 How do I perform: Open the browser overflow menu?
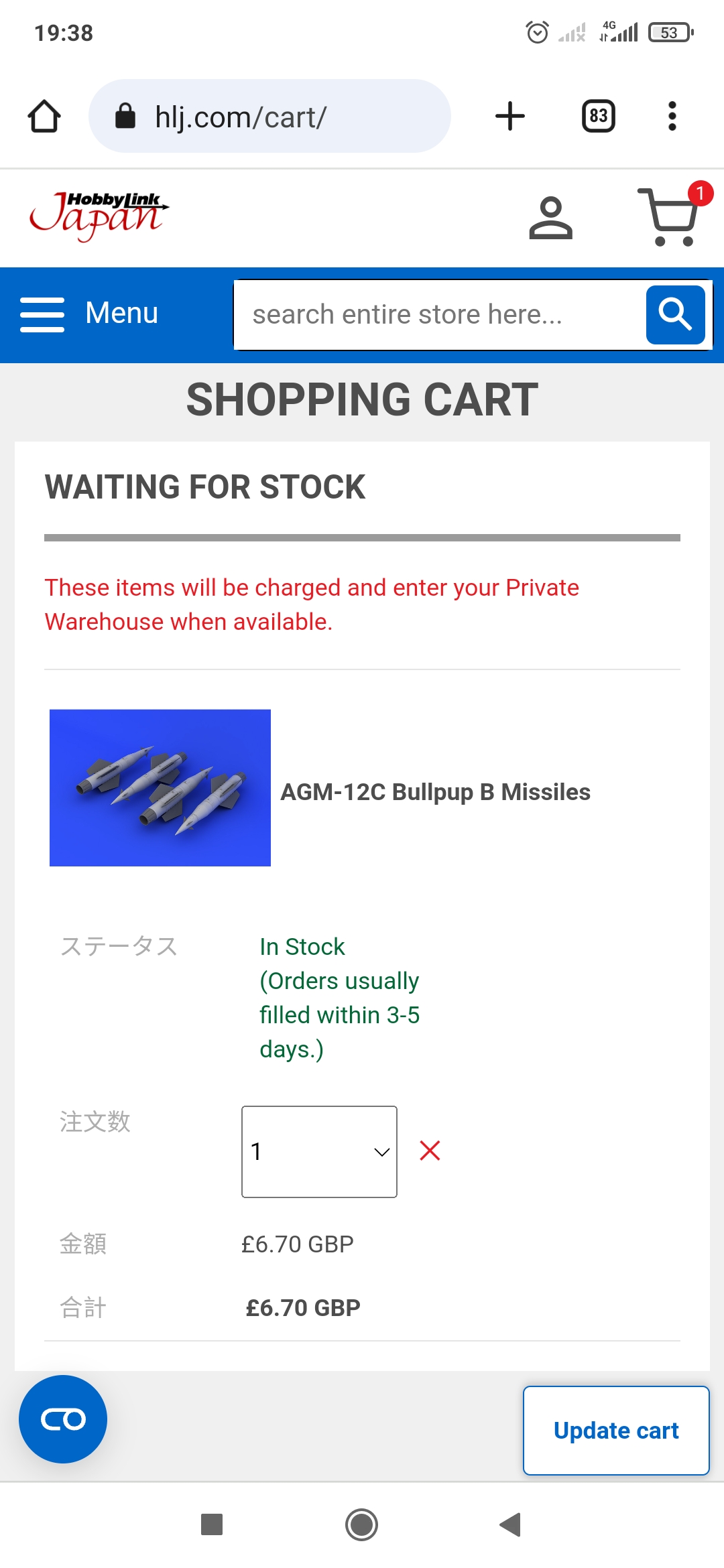(672, 117)
